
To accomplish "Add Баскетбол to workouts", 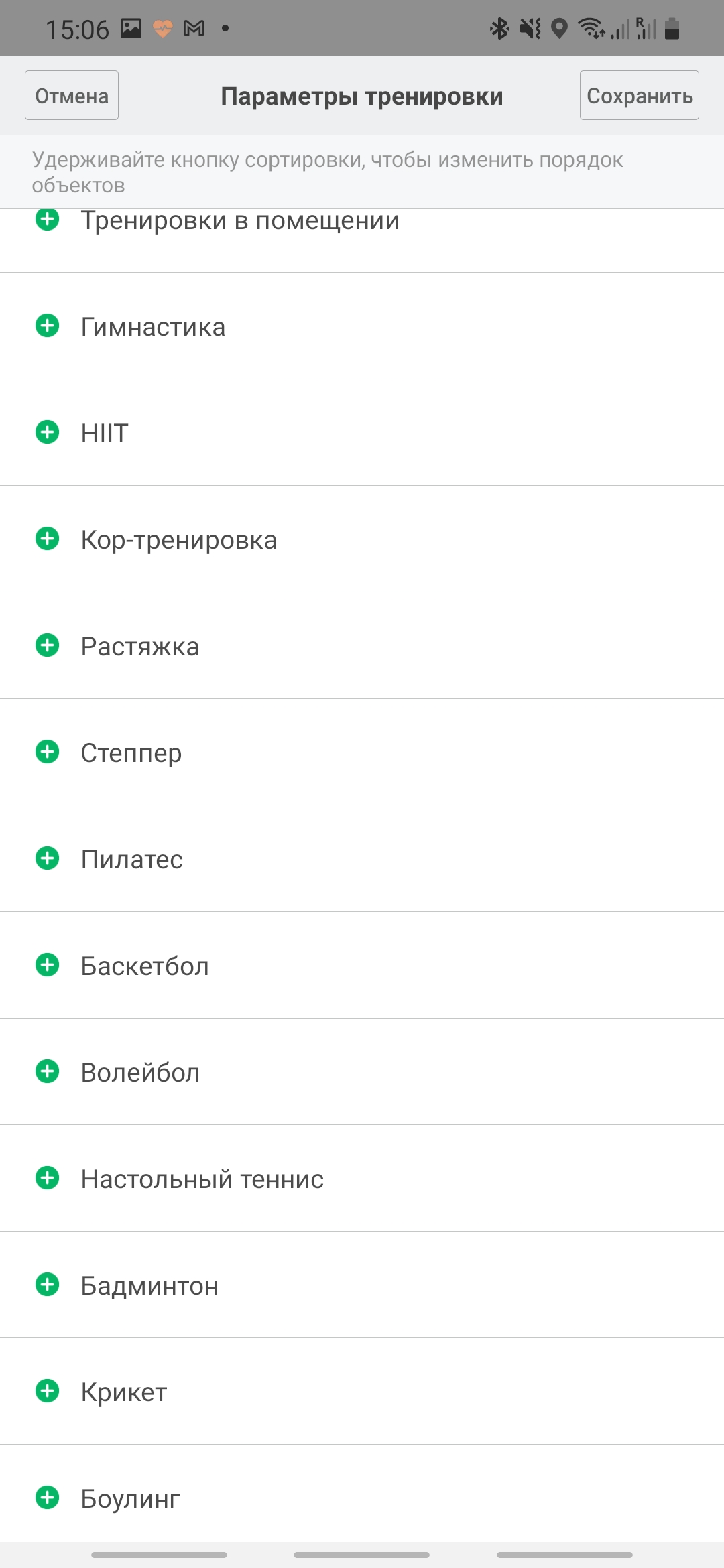I will [x=47, y=965].
